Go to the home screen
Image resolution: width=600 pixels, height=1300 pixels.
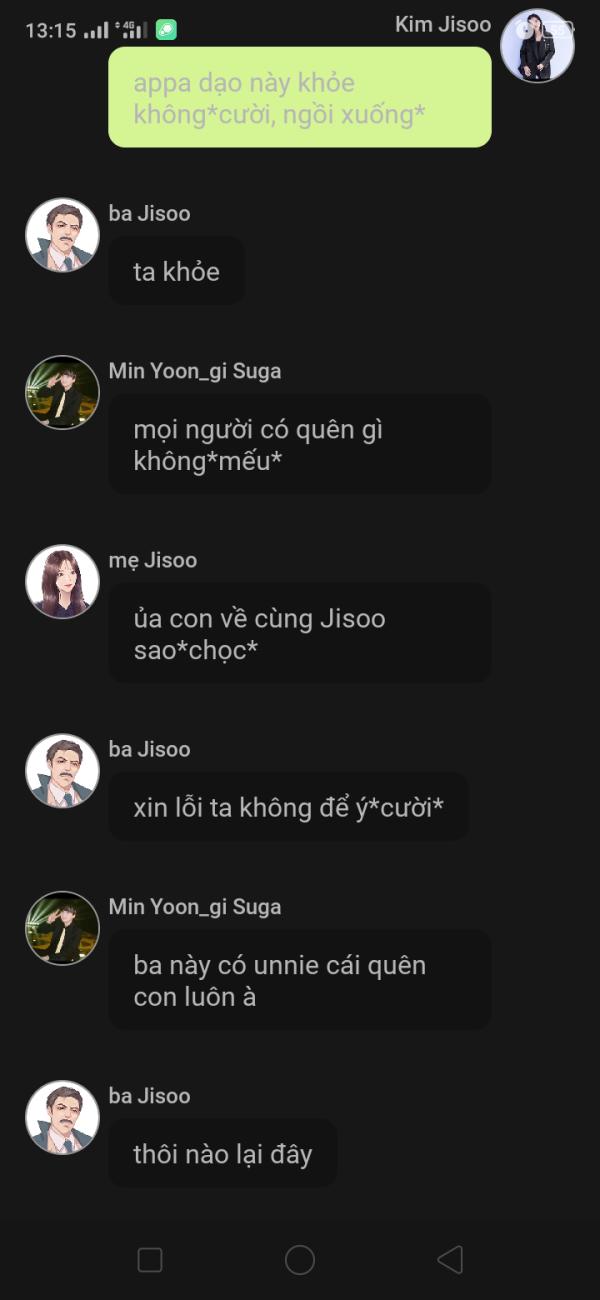pyautogui.click(x=300, y=1259)
